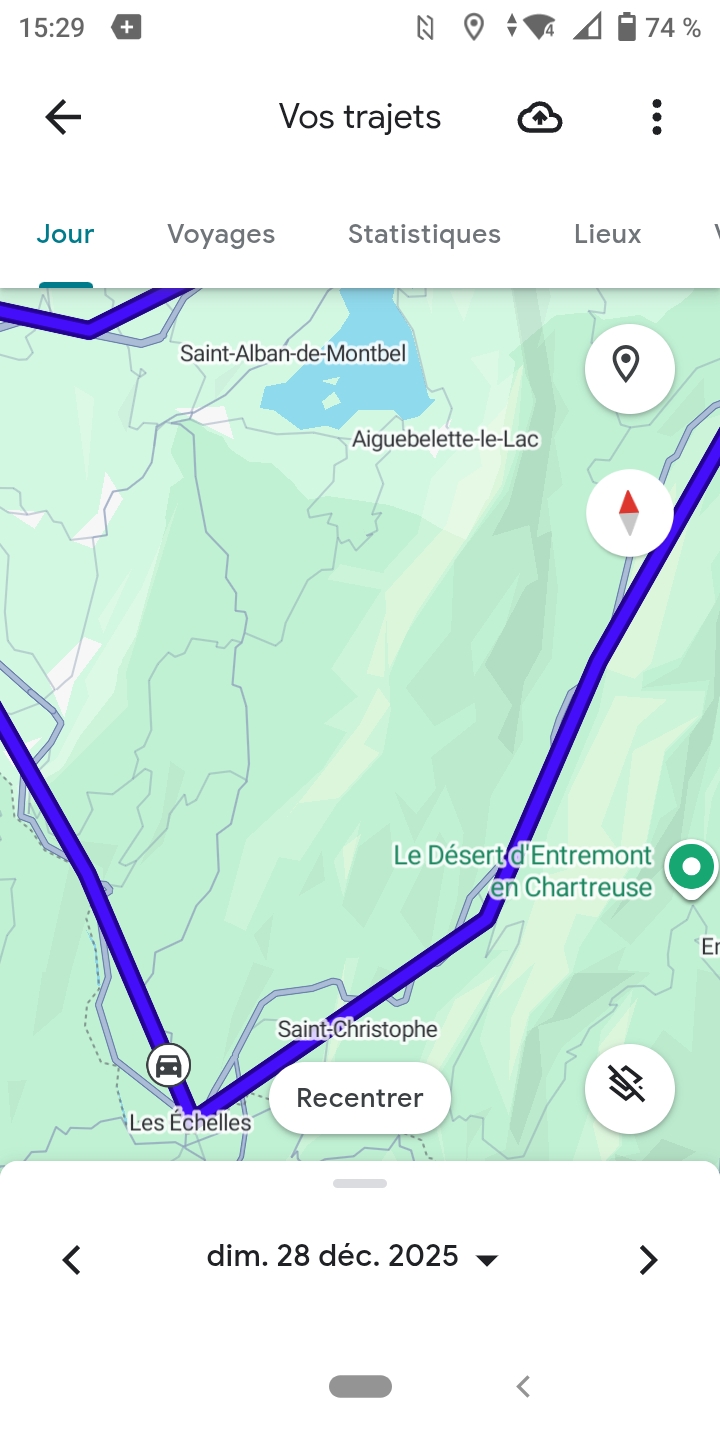
Task: Reset map orientation with the compass
Action: coord(629,513)
